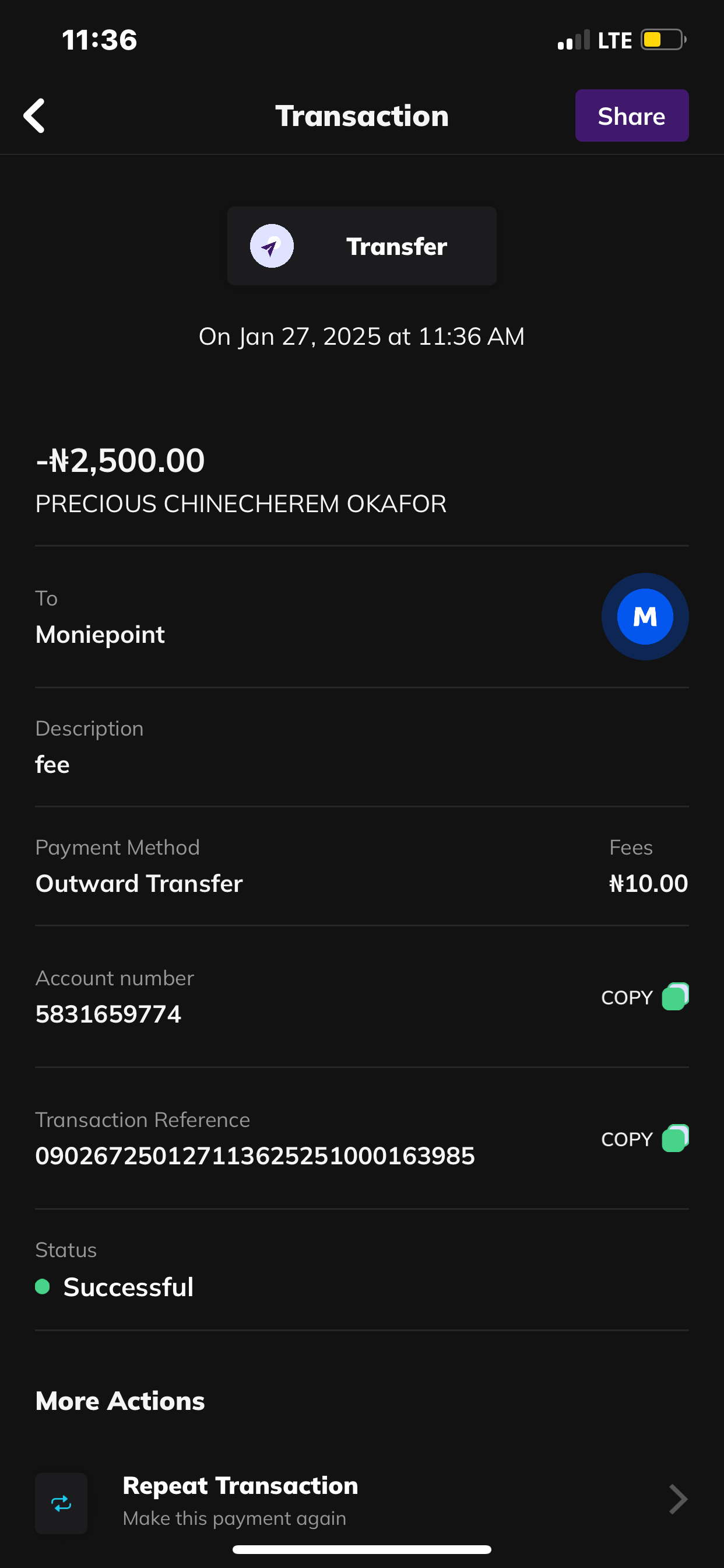This screenshot has width=724, height=1568.
Task: Open Repeat Transaction
Action: (361, 1500)
